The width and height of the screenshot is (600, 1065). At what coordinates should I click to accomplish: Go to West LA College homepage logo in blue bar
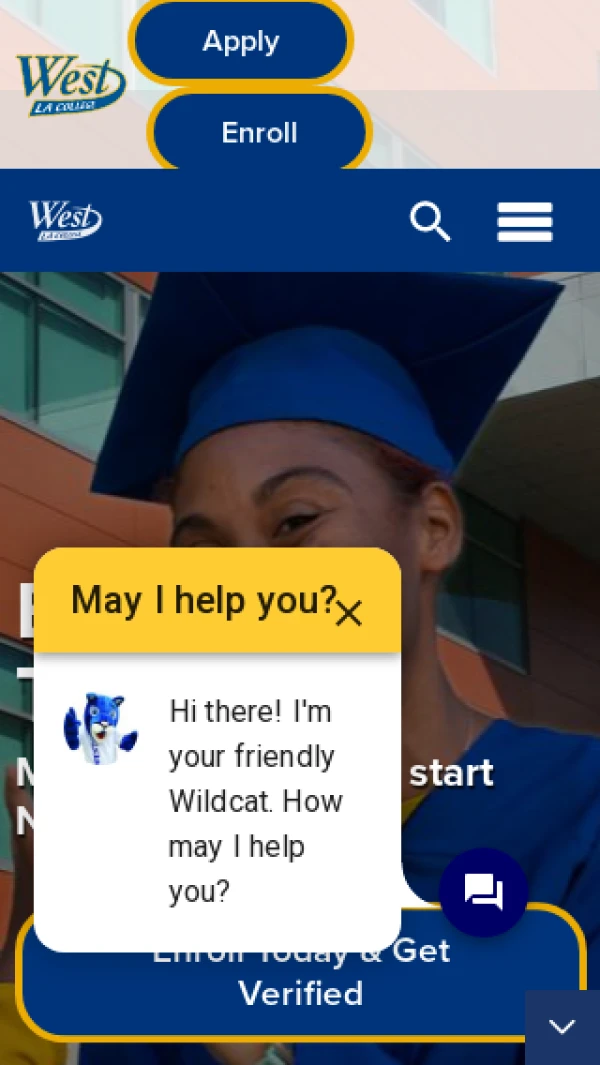66,220
